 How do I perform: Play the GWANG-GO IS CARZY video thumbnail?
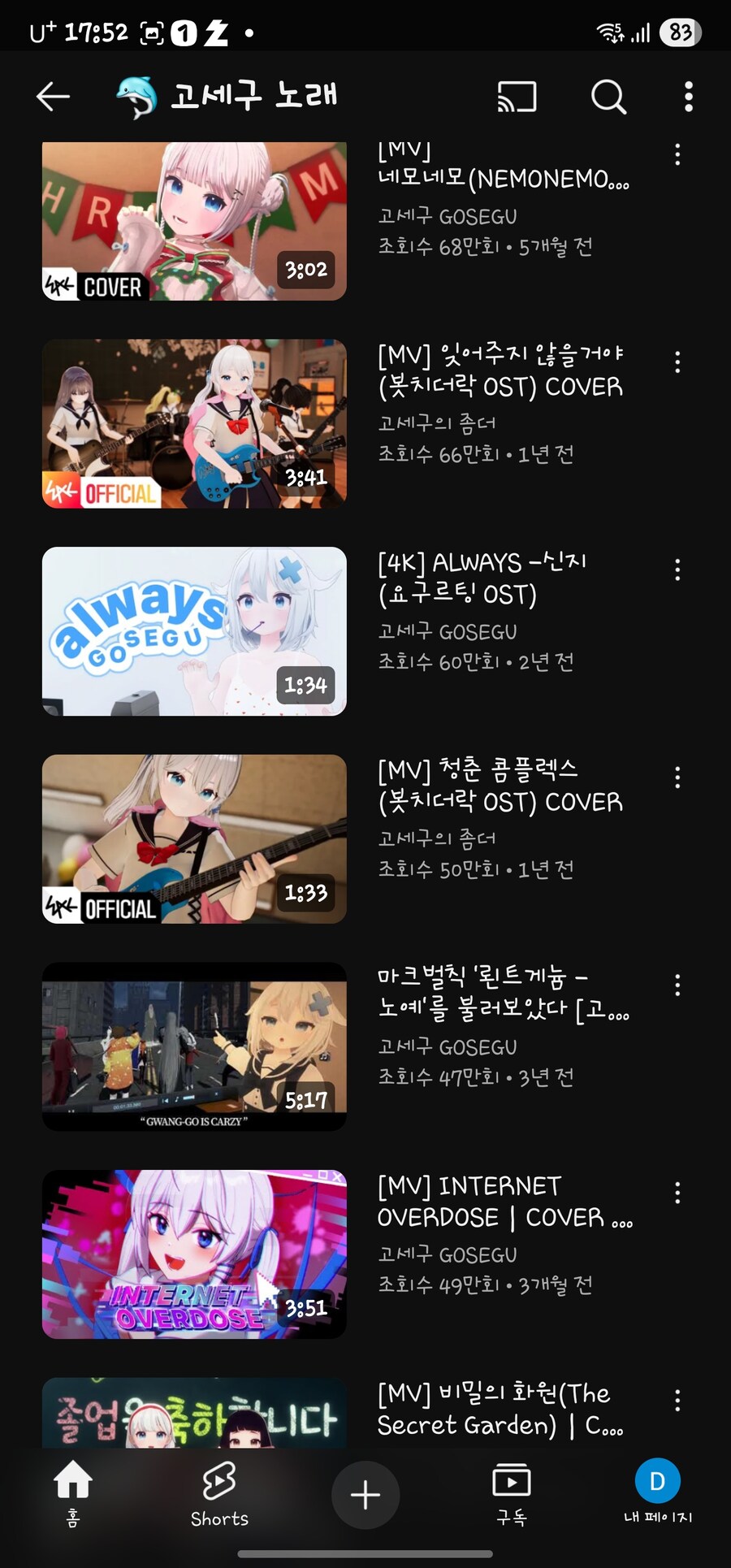click(x=193, y=1046)
